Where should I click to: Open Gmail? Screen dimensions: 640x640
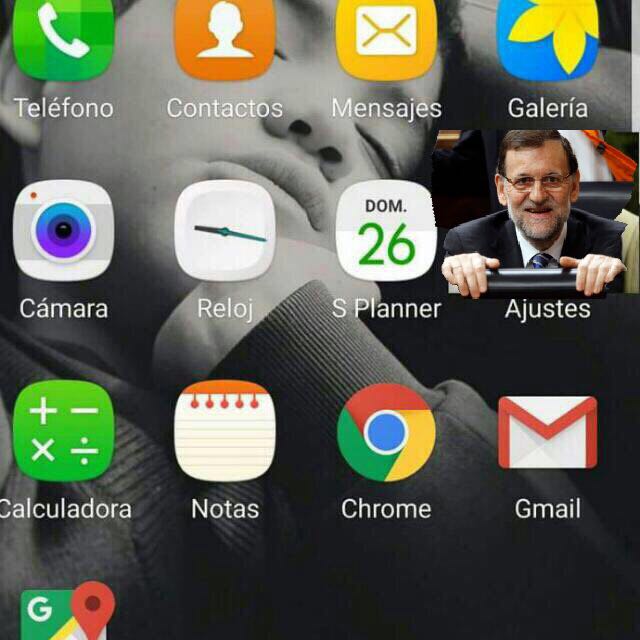pos(547,431)
